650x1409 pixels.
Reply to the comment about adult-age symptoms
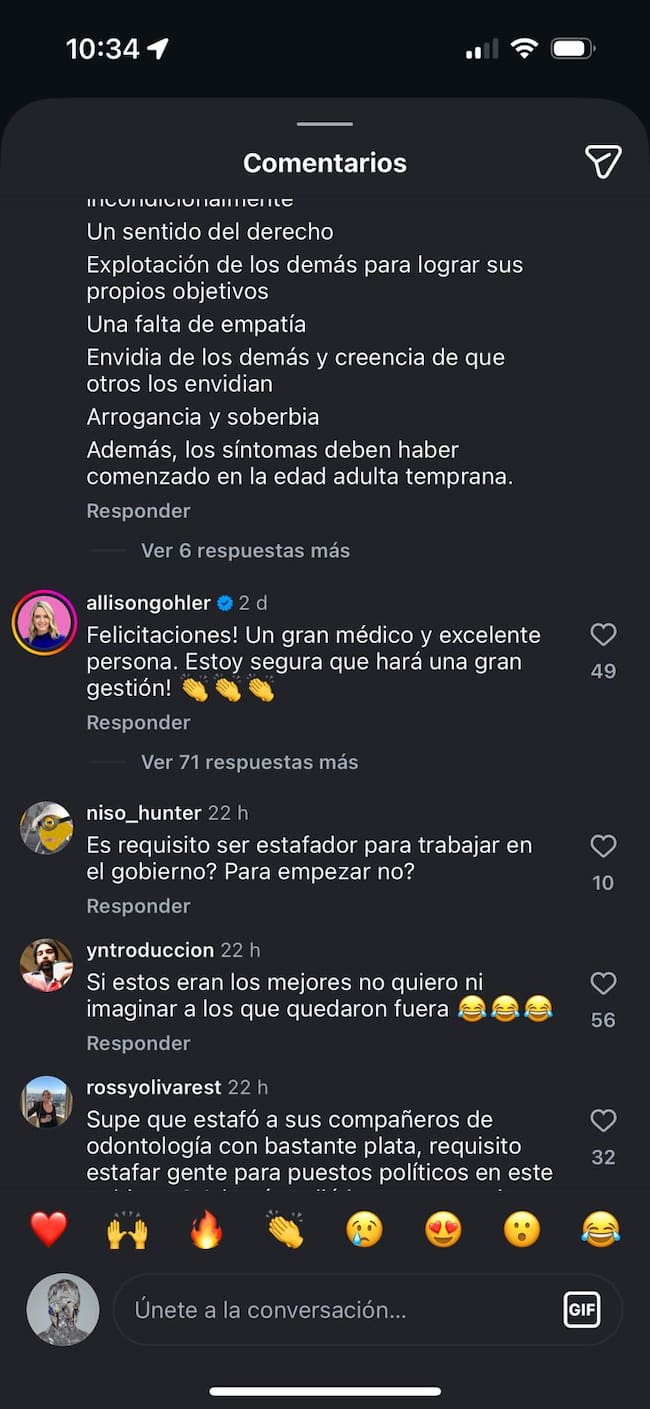[x=138, y=511]
